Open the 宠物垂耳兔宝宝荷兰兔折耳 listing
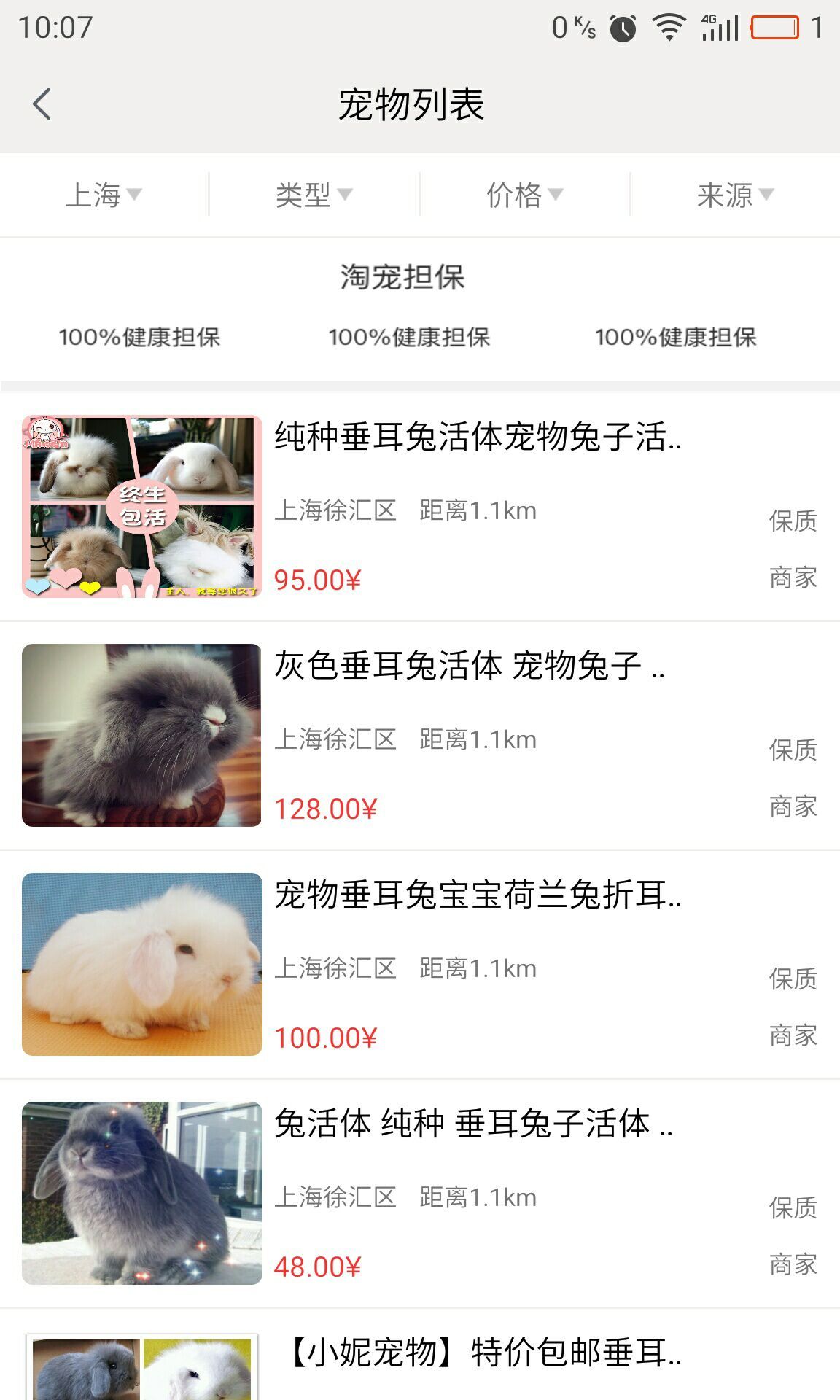This screenshot has height=1400, width=840. click(x=478, y=895)
